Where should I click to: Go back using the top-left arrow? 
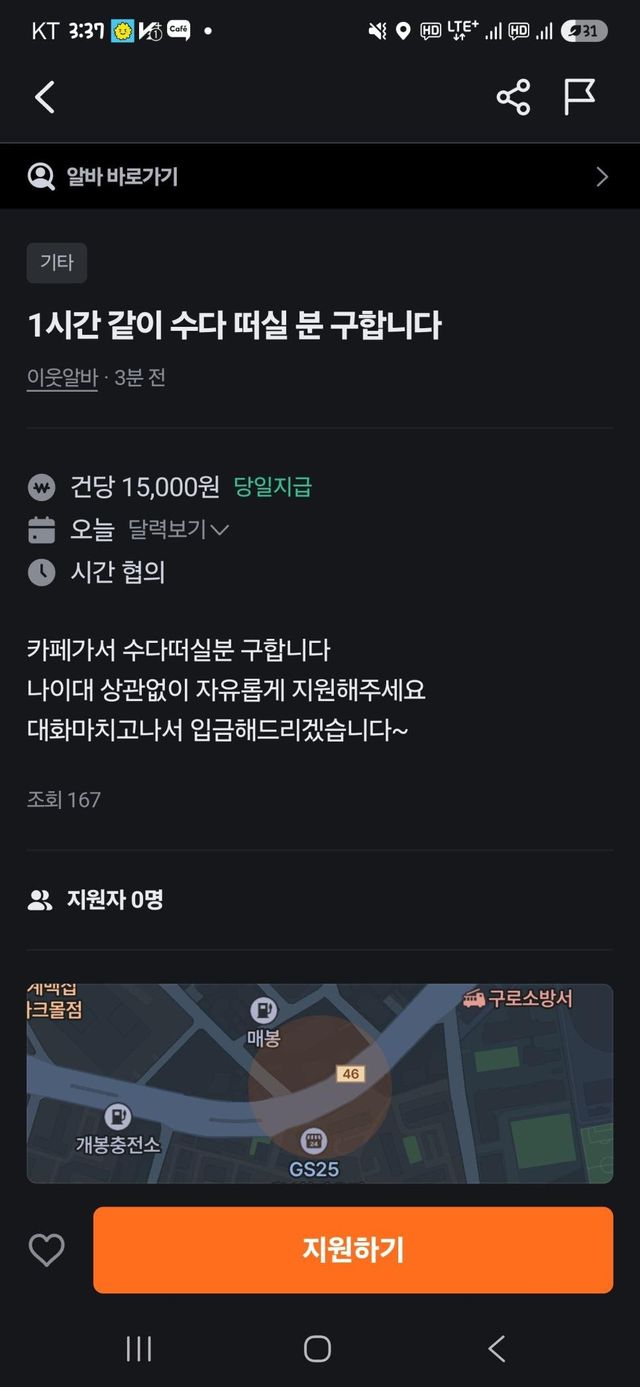point(44,97)
